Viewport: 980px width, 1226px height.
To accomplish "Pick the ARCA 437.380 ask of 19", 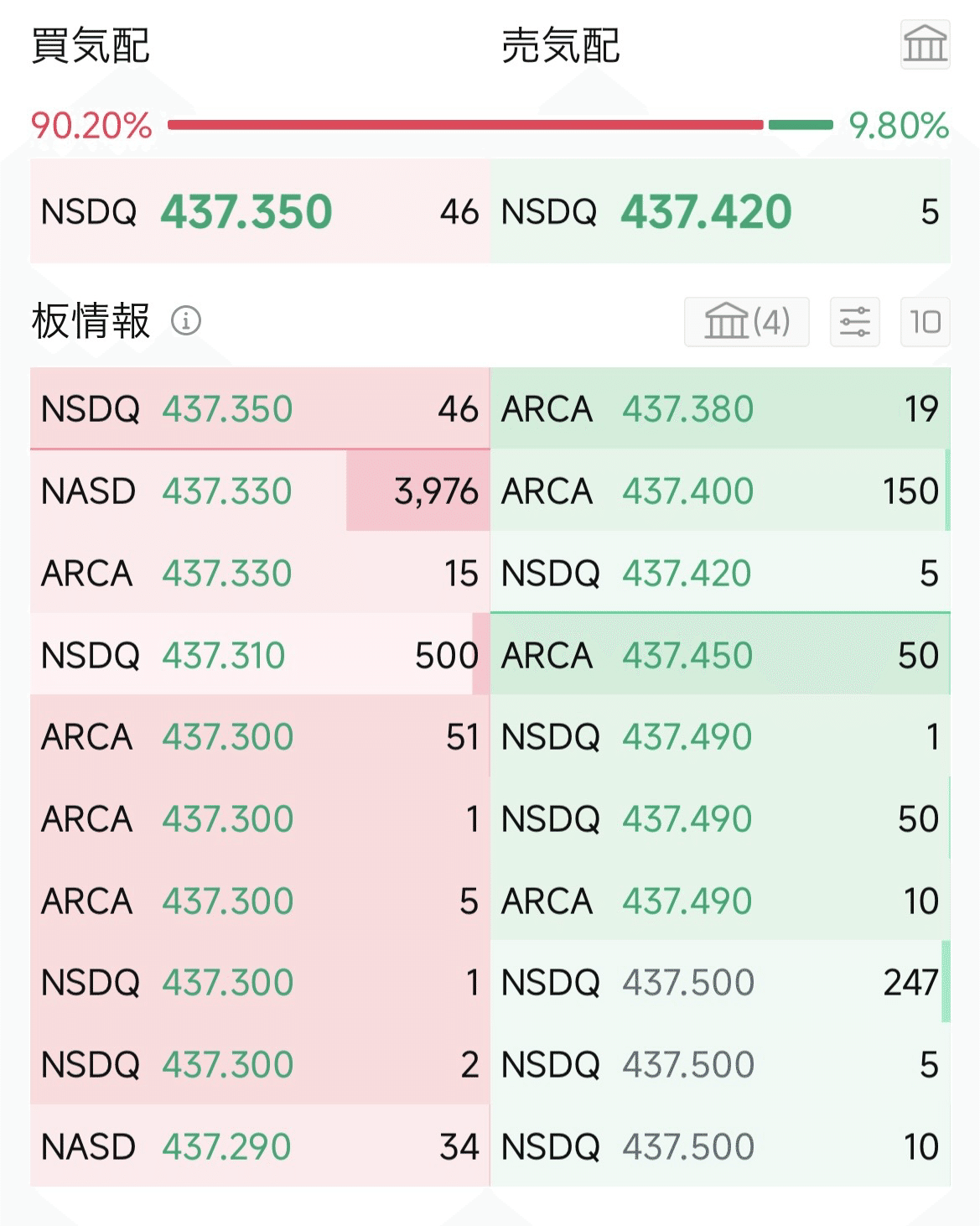I will [x=719, y=409].
